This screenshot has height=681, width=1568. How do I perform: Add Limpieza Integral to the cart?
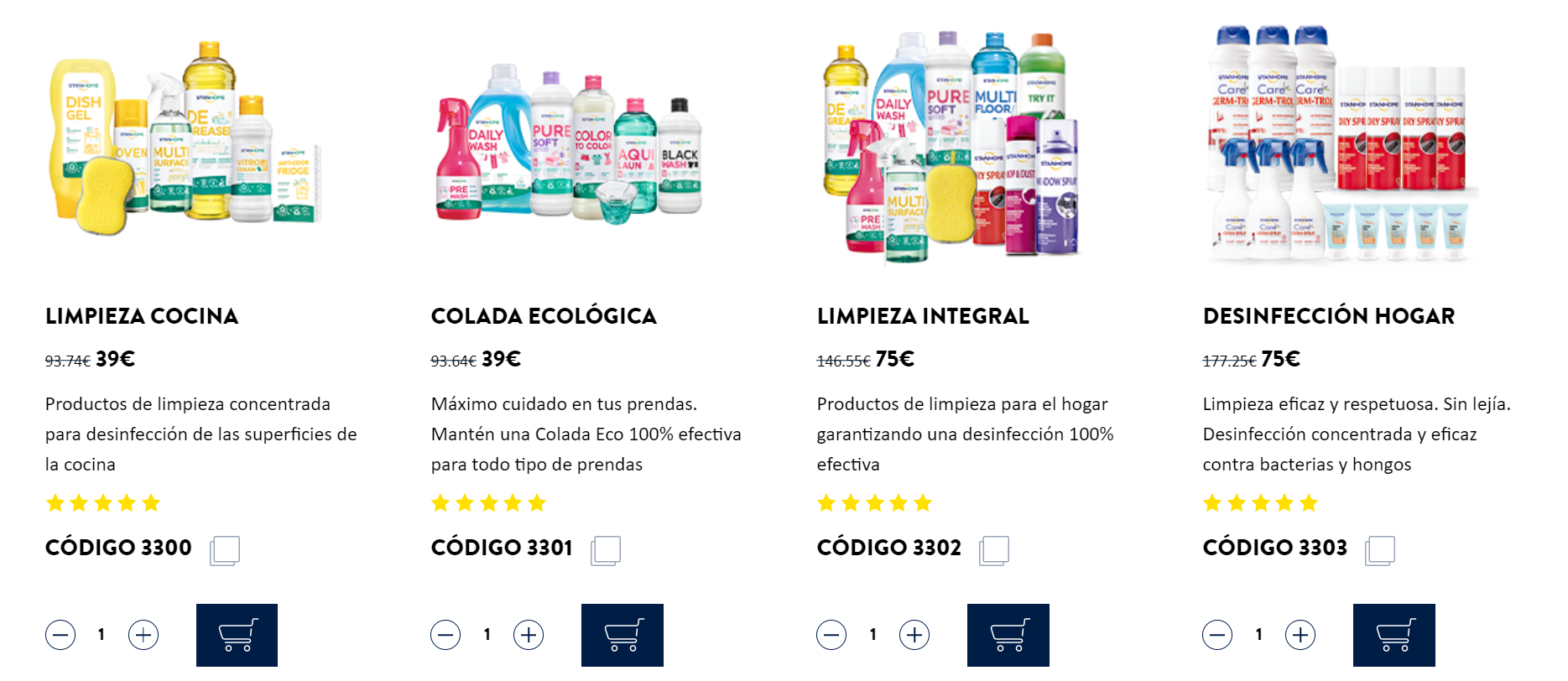click(x=1008, y=635)
